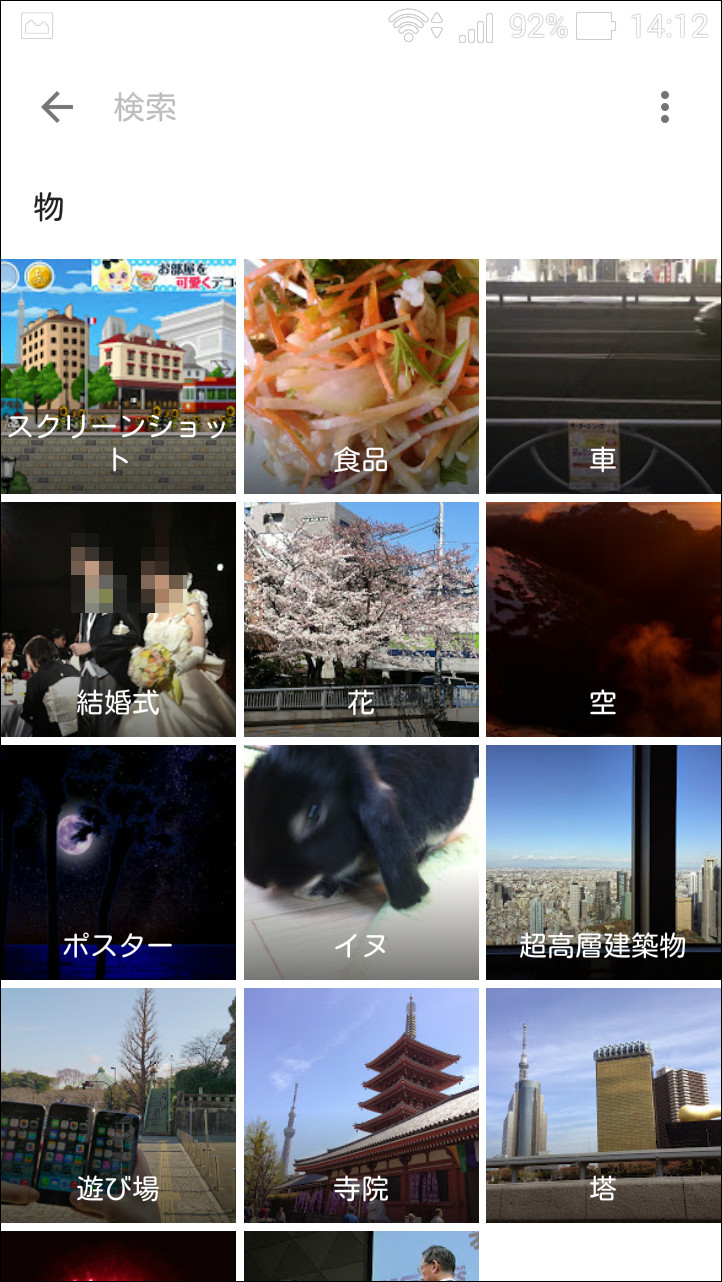Open the 結婚式 wedding category
This screenshot has width=722, height=1282.
[x=118, y=618]
